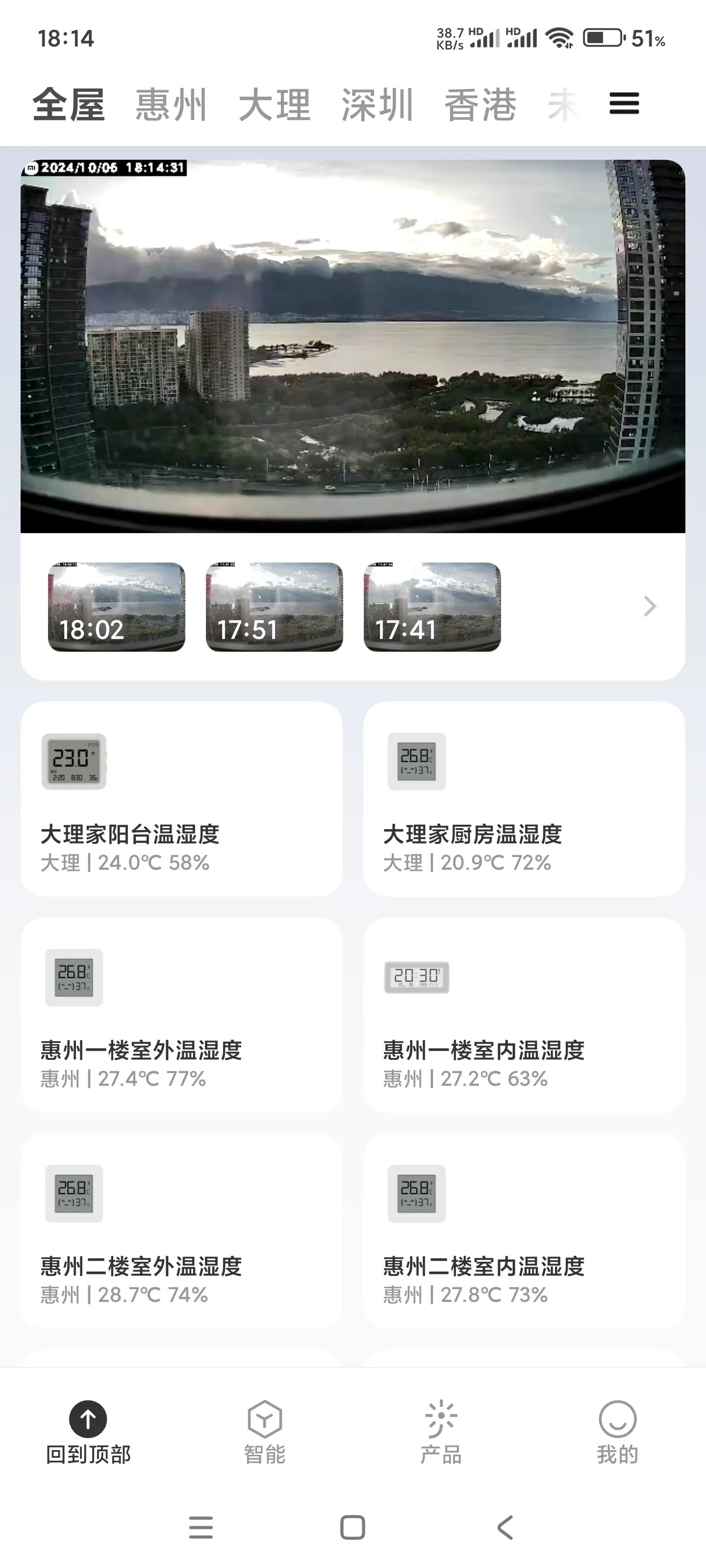View 惠州一楼室外温湿度 sensor details

pyautogui.click(x=181, y=1015)
